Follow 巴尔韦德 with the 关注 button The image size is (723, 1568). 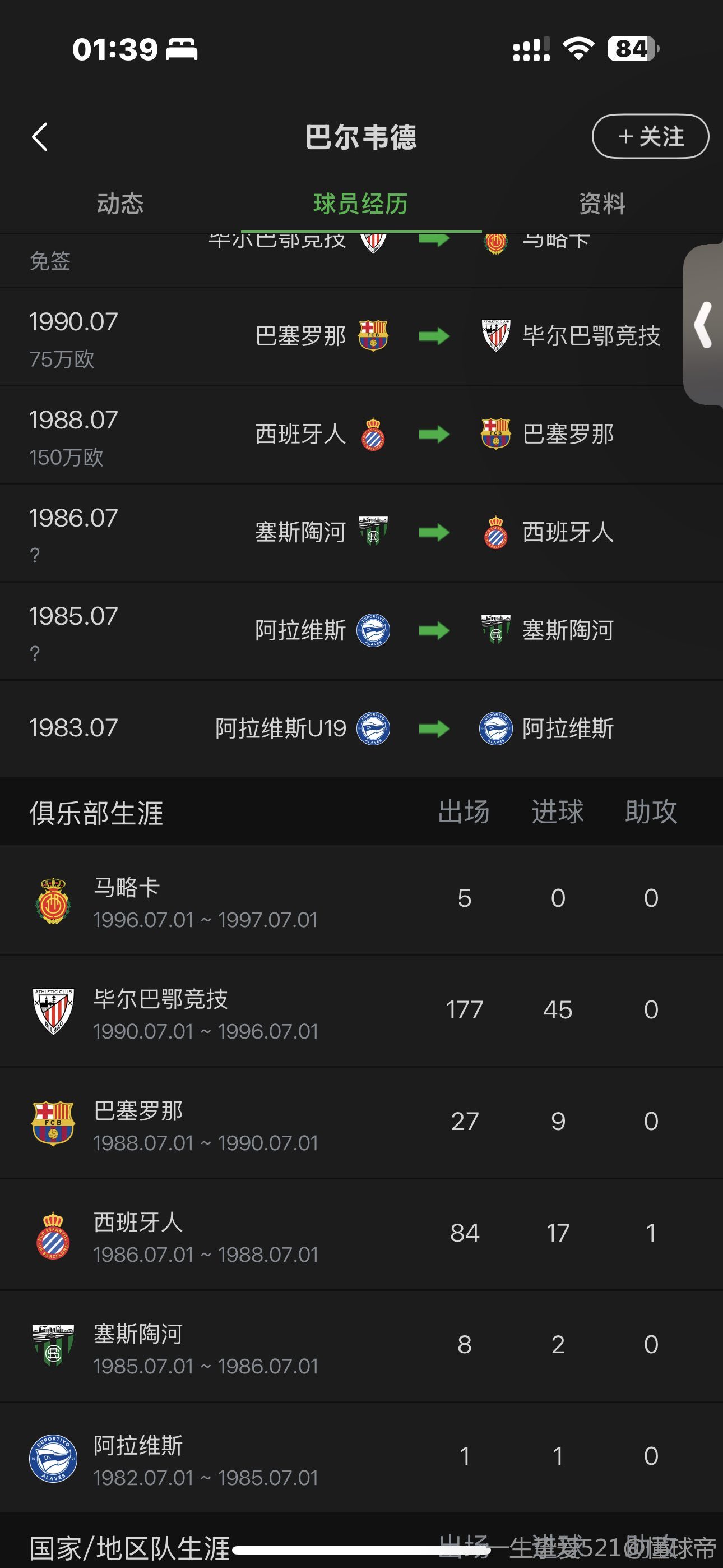(650, 136)
